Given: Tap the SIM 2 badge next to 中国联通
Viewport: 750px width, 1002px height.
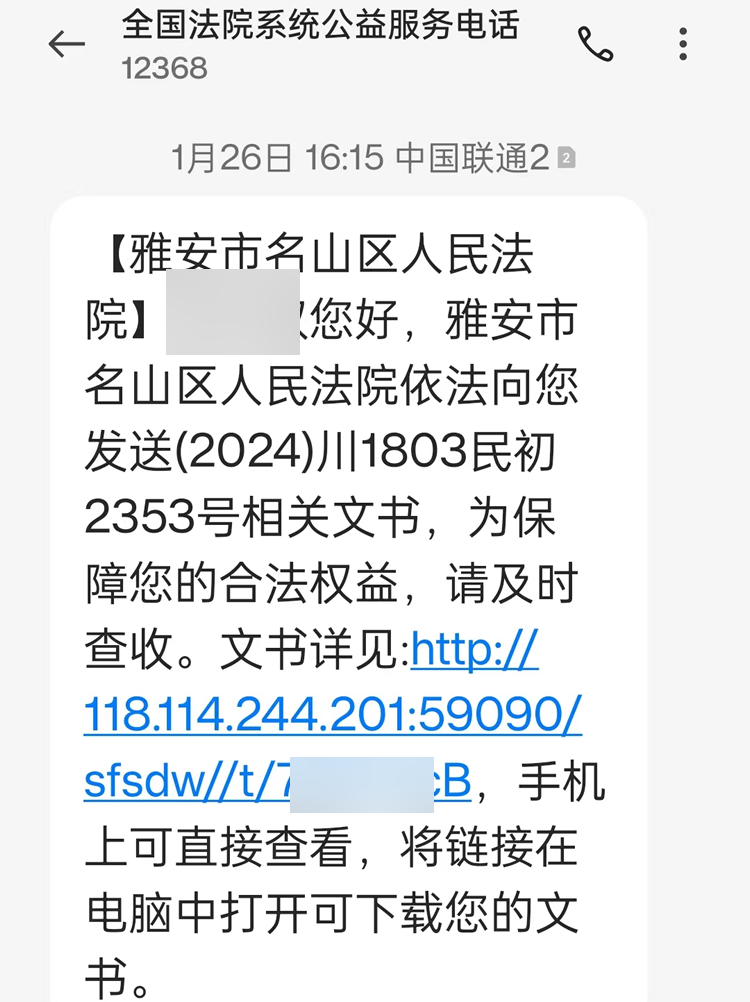Looking at the screenshot, I should point(567,157).
